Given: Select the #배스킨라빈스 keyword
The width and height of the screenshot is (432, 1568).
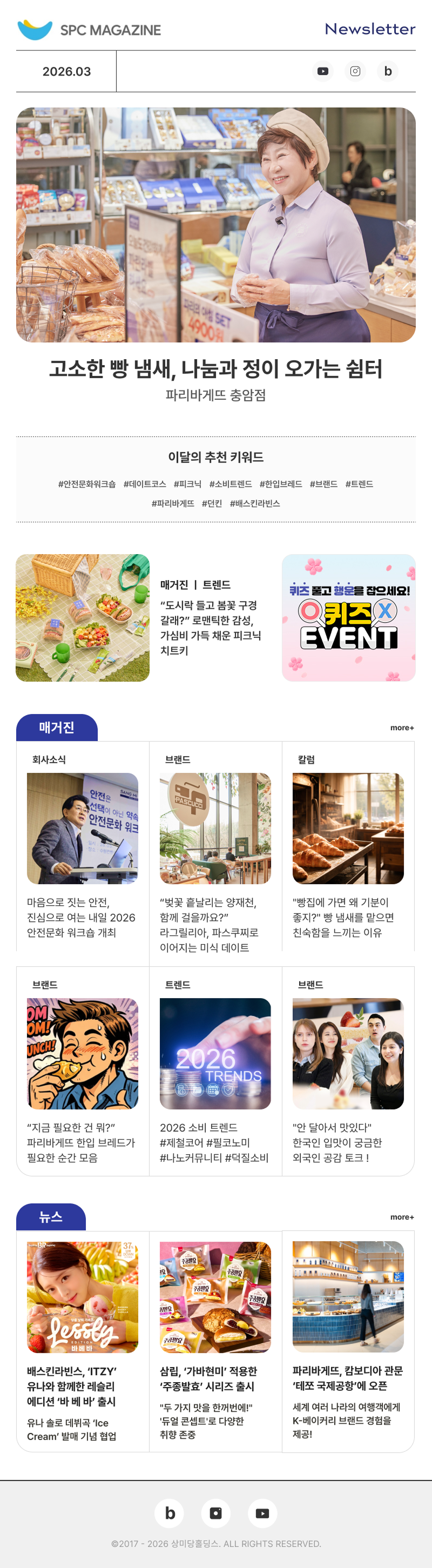Looking at the screenshot, I should point(255,503).
